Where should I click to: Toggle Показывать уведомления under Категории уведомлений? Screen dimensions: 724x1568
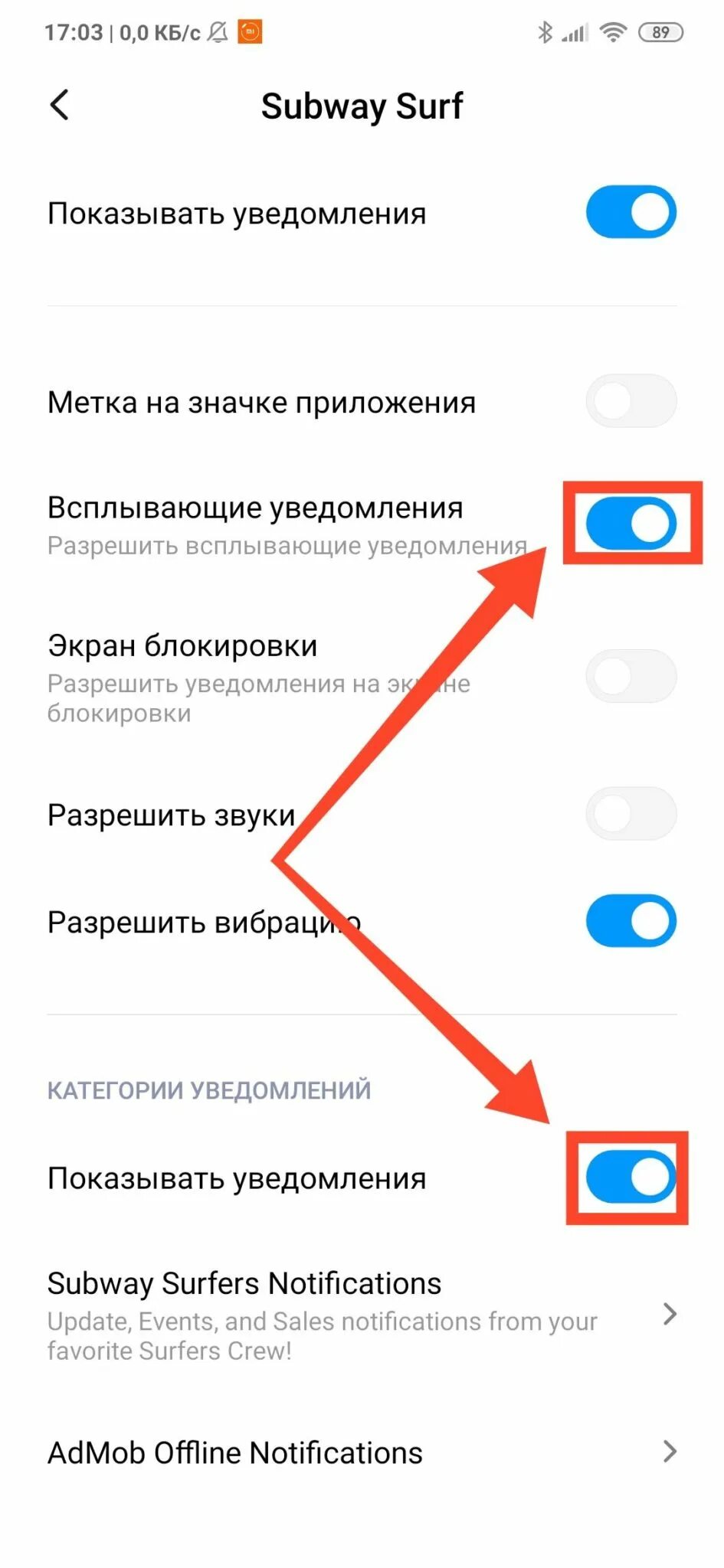(x=631, y=1177)
